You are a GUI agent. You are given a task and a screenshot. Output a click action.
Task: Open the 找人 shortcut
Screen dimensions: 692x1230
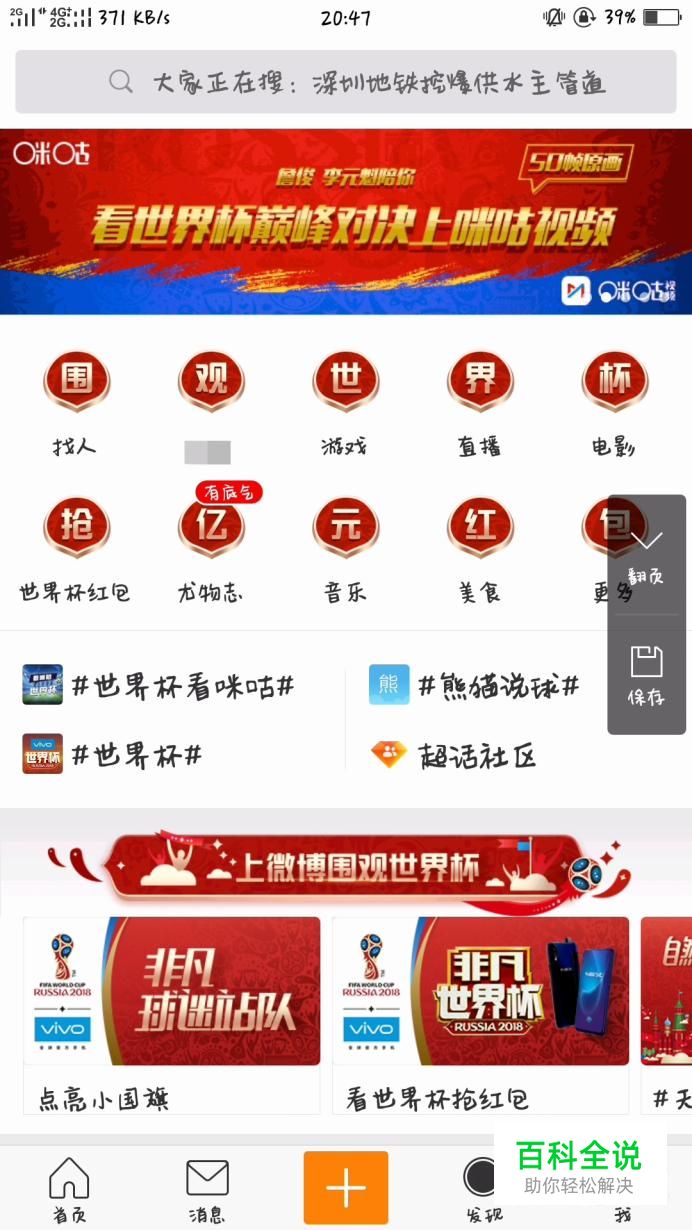pyautogui.click(x=76, y=400)
